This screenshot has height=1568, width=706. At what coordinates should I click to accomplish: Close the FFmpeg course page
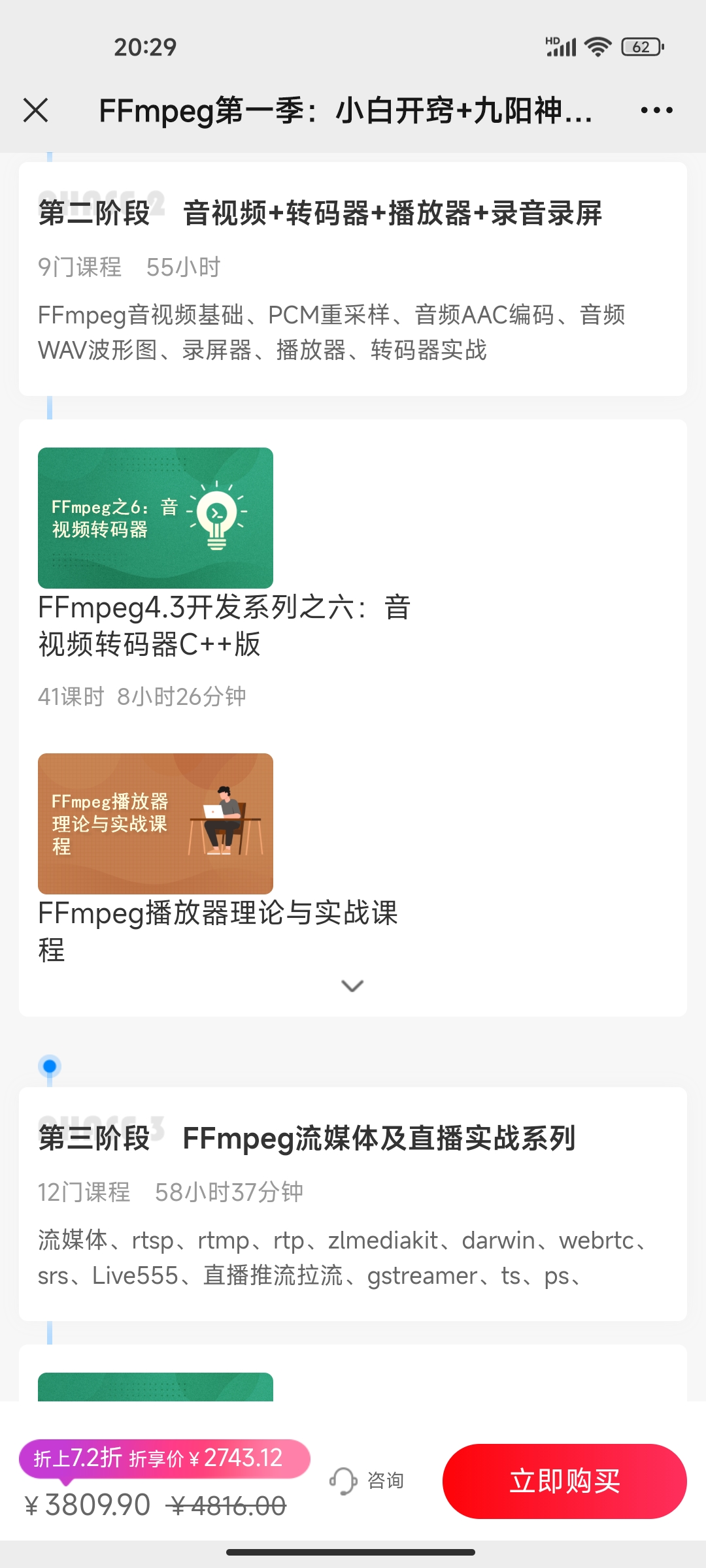pyautogui.click(x=36, y=110)
